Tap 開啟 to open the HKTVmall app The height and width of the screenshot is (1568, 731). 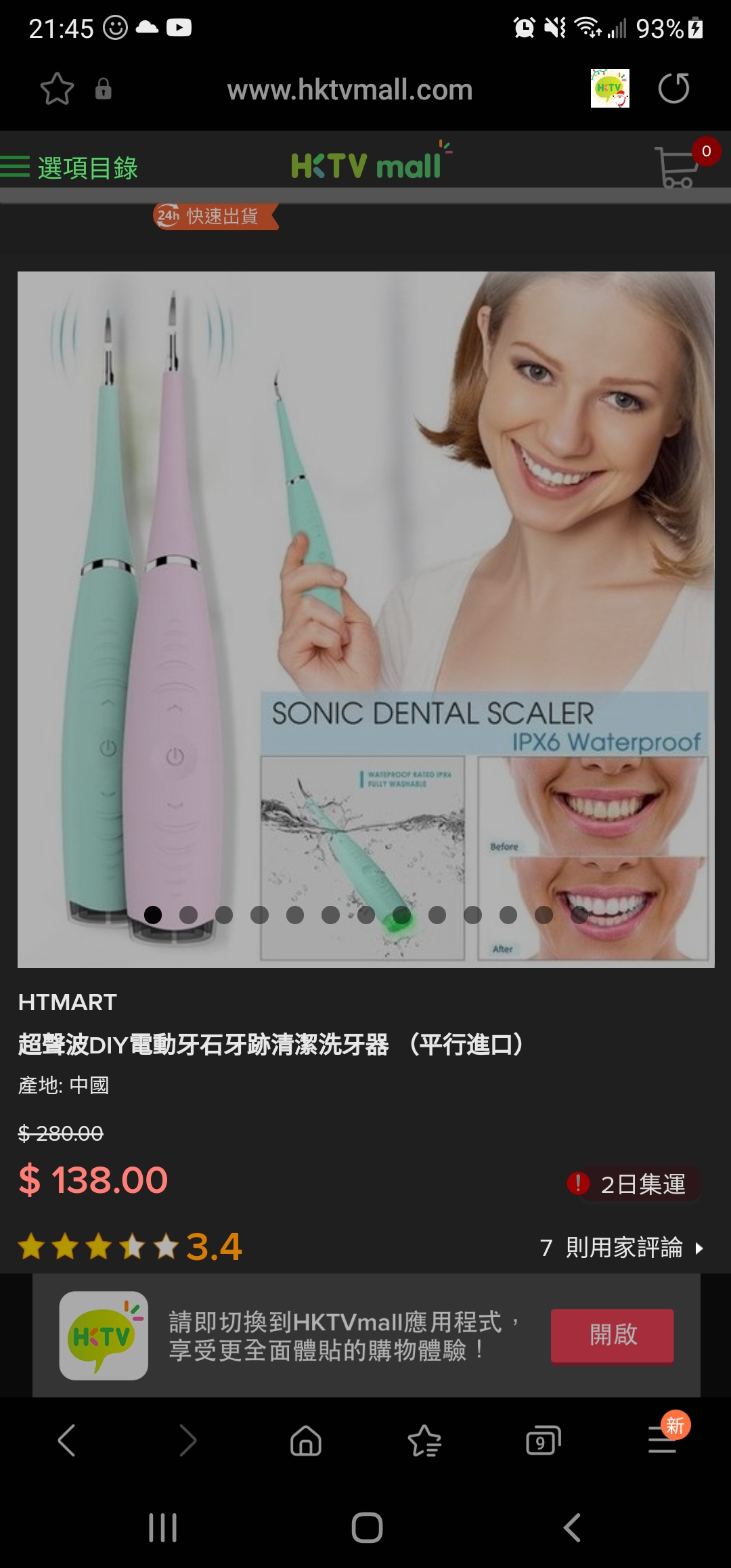click(612, 1335)
